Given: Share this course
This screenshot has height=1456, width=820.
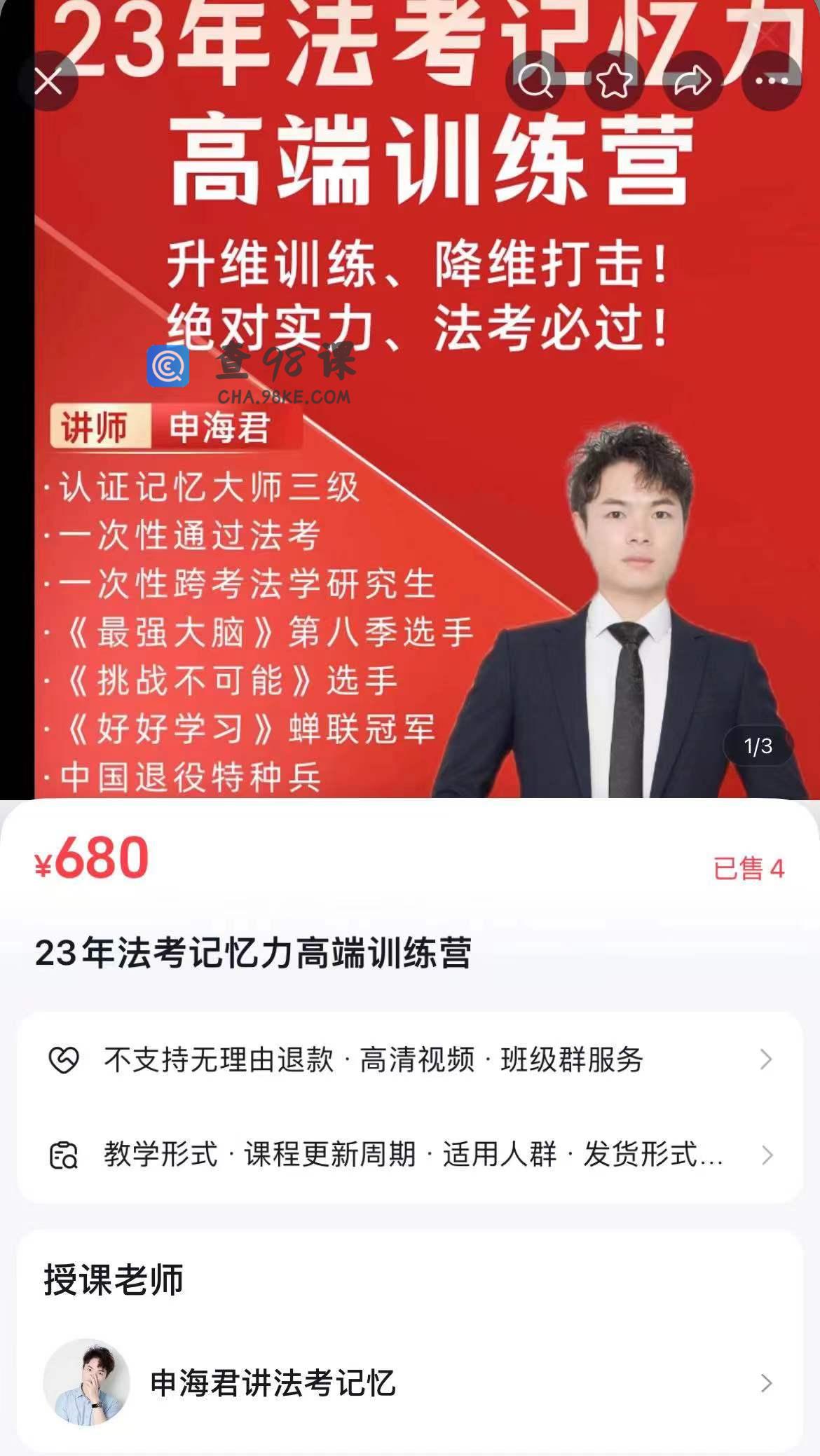Looking at the screenshot, I should point(692,81).
